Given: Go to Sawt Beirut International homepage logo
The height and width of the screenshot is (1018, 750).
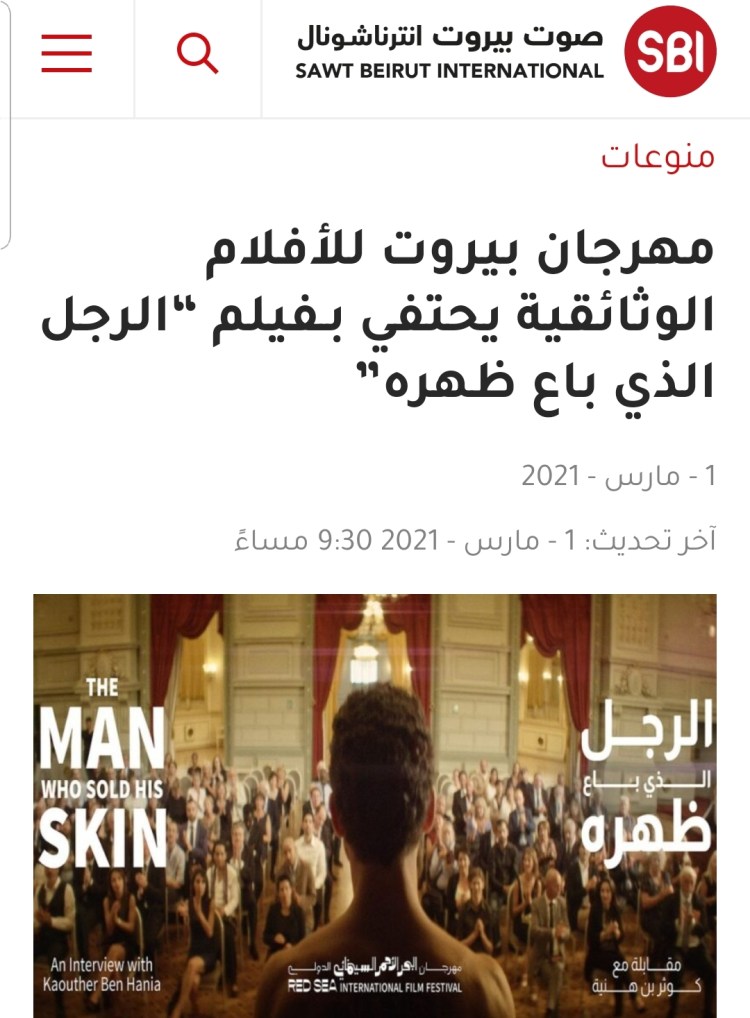Looking at the screenshot, I should 670,51.
